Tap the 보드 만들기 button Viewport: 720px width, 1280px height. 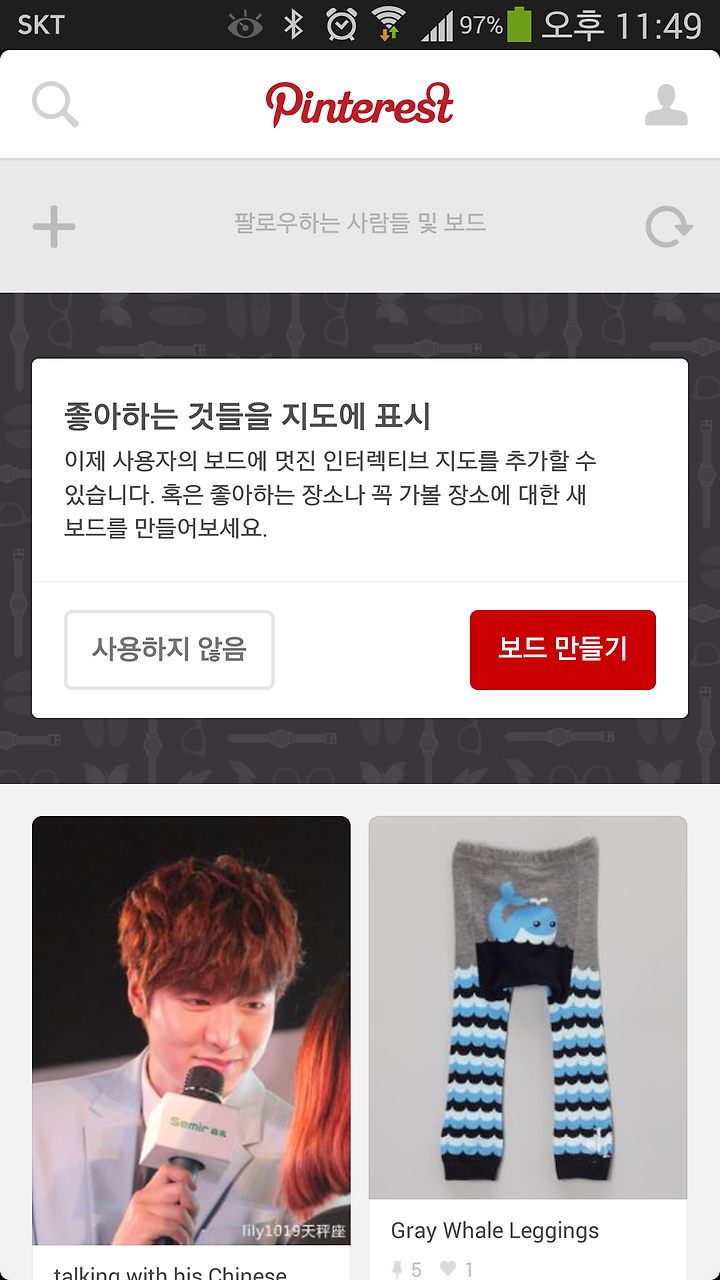tap(563, 650)
